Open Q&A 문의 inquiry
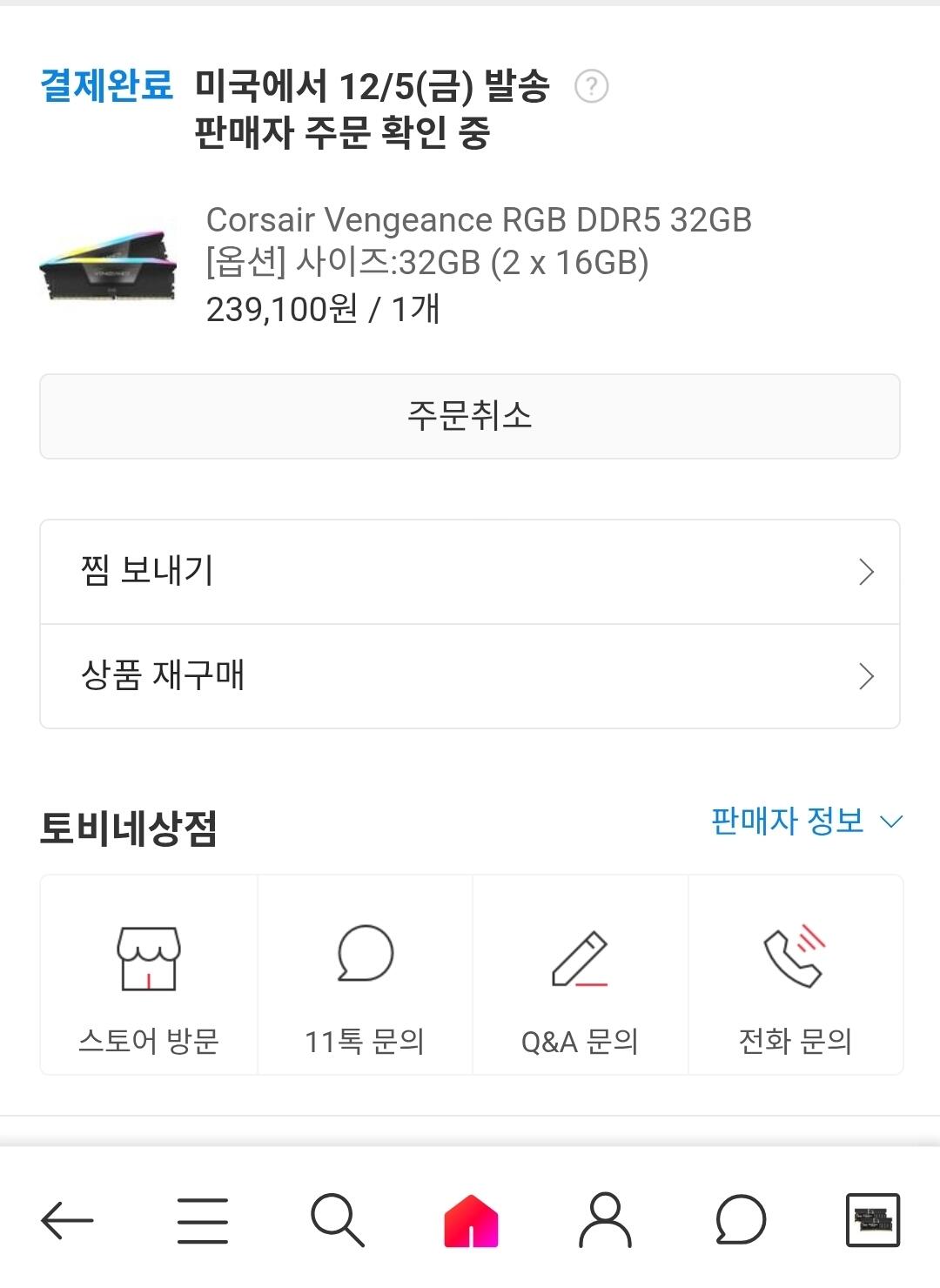940x1288 pixels. 580,975
